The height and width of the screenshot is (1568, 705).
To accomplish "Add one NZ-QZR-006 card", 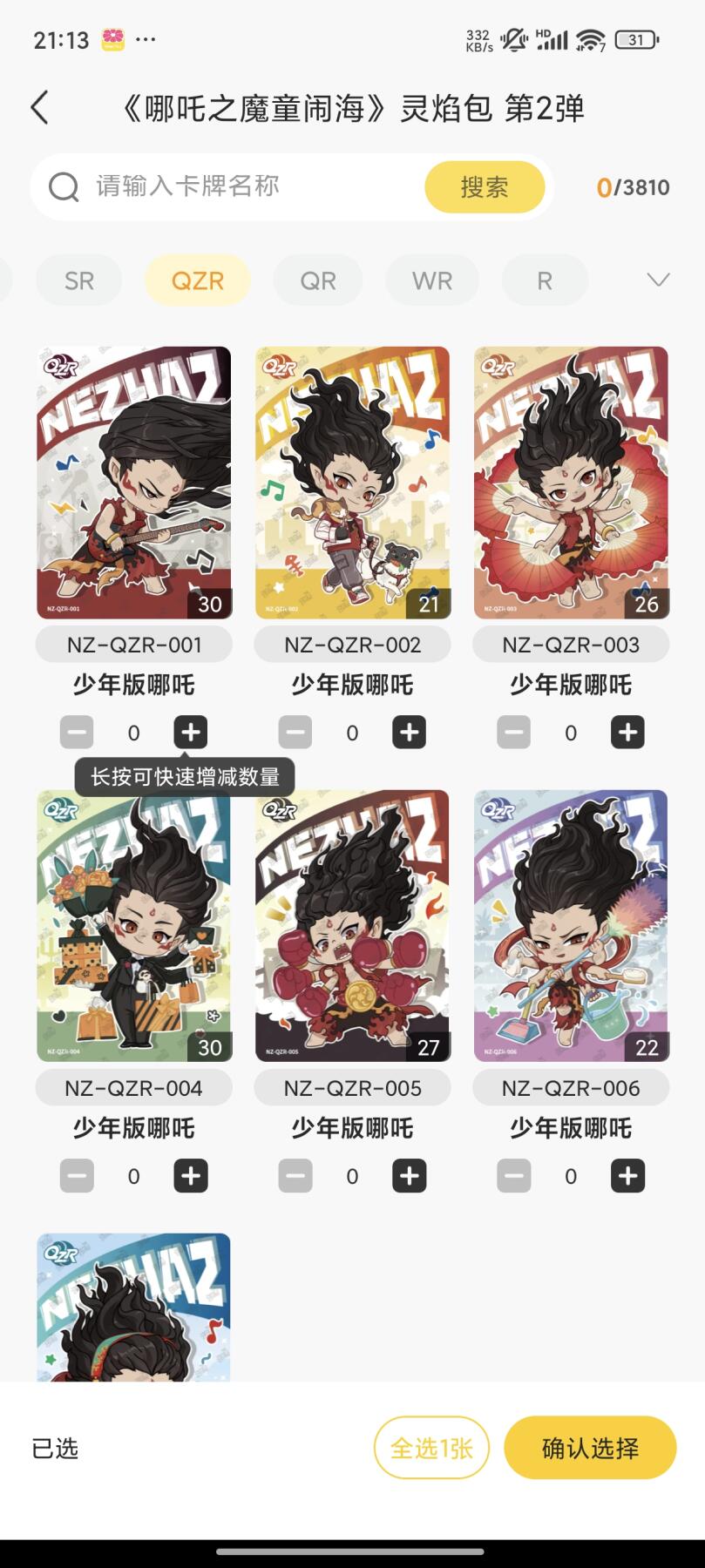I will [x=627, y=1176].
